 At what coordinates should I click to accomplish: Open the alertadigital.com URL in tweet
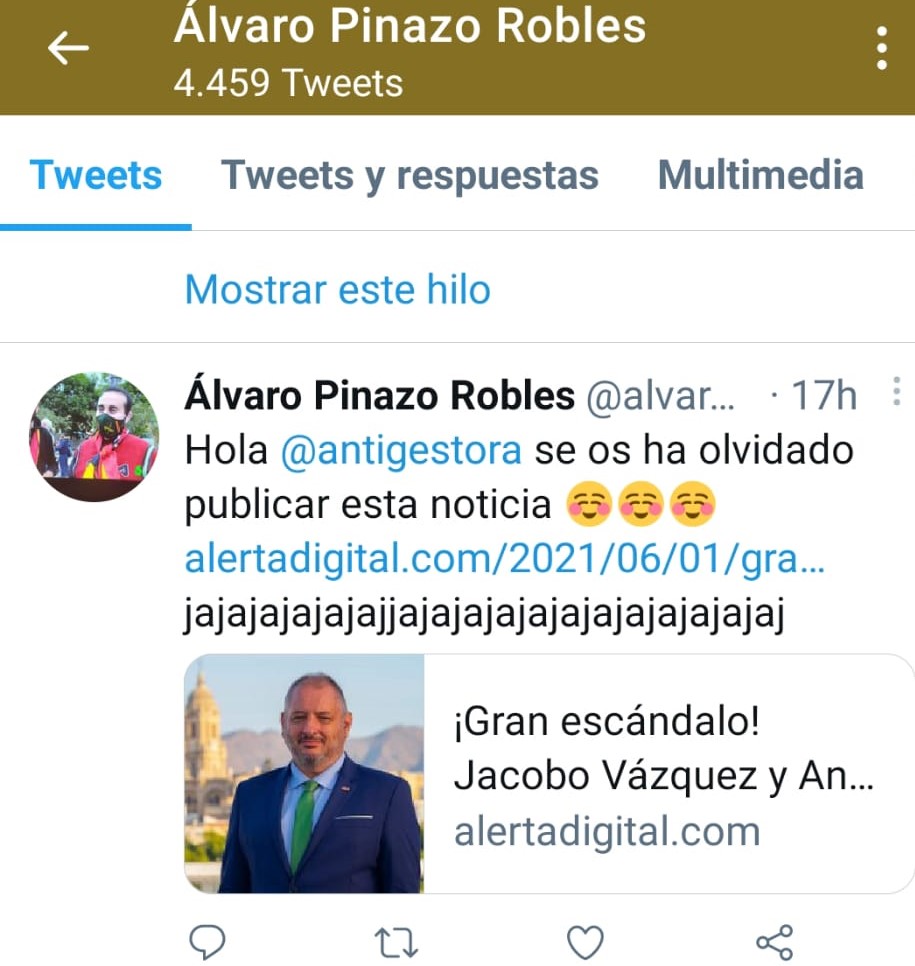(503, 561)
